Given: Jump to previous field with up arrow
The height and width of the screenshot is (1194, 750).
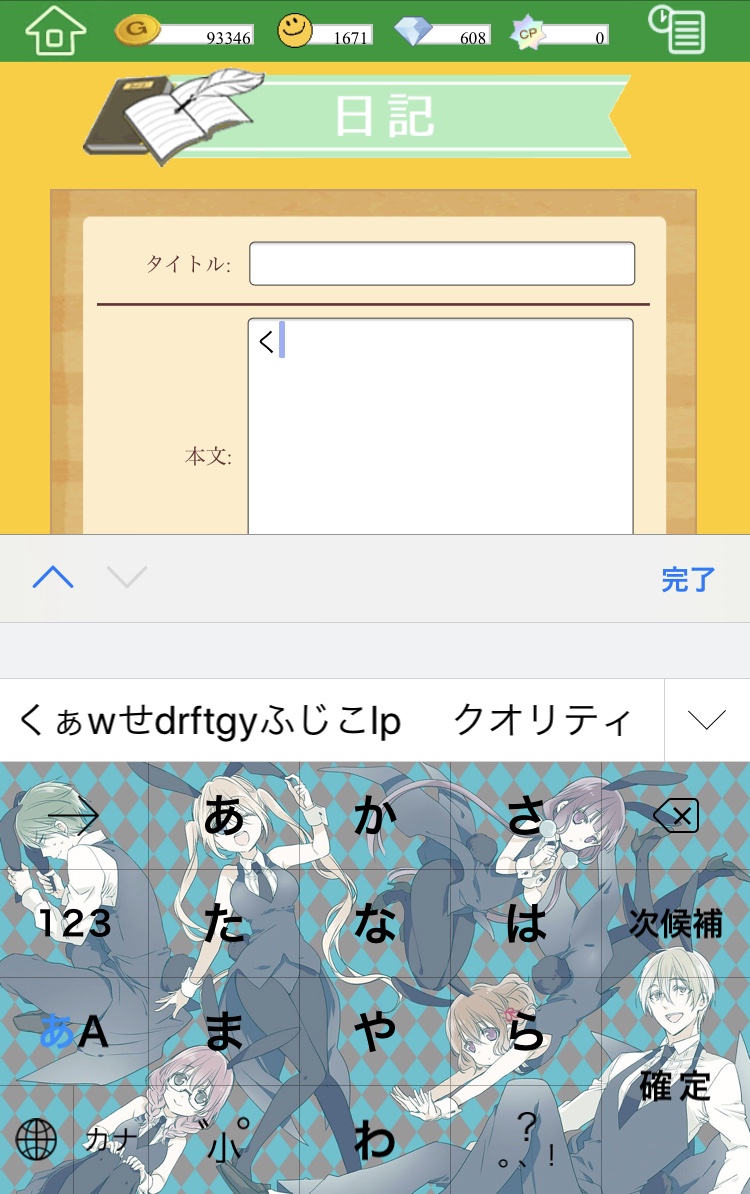Looking at the screenshot, I should tap(53, 577).
